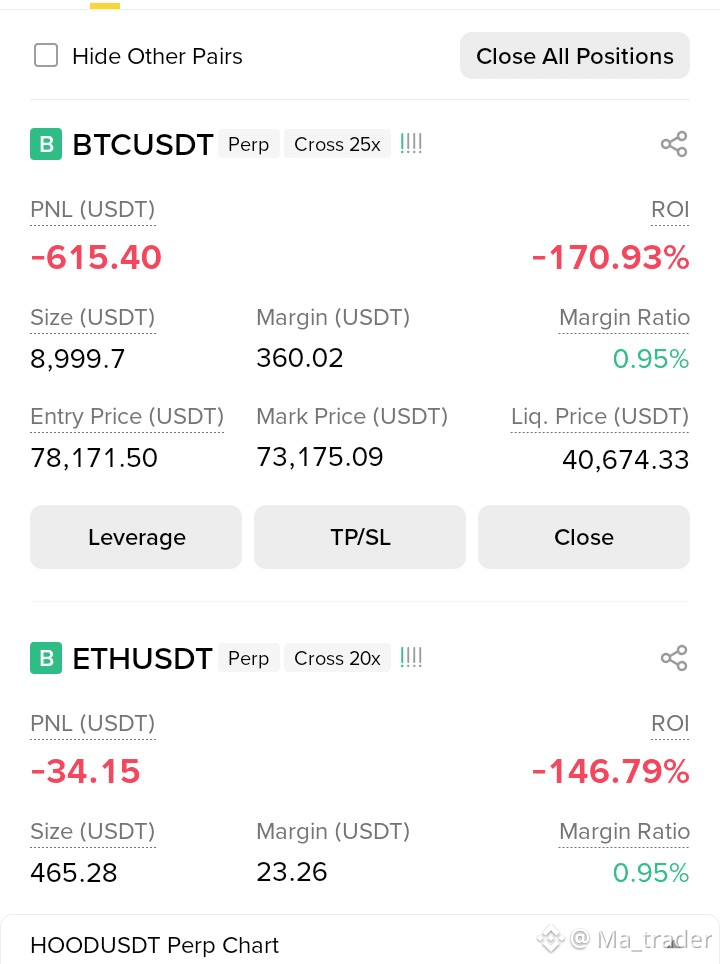Tap Close All Positions button
Screen dimensions: 720x964
tap(574, 56)
